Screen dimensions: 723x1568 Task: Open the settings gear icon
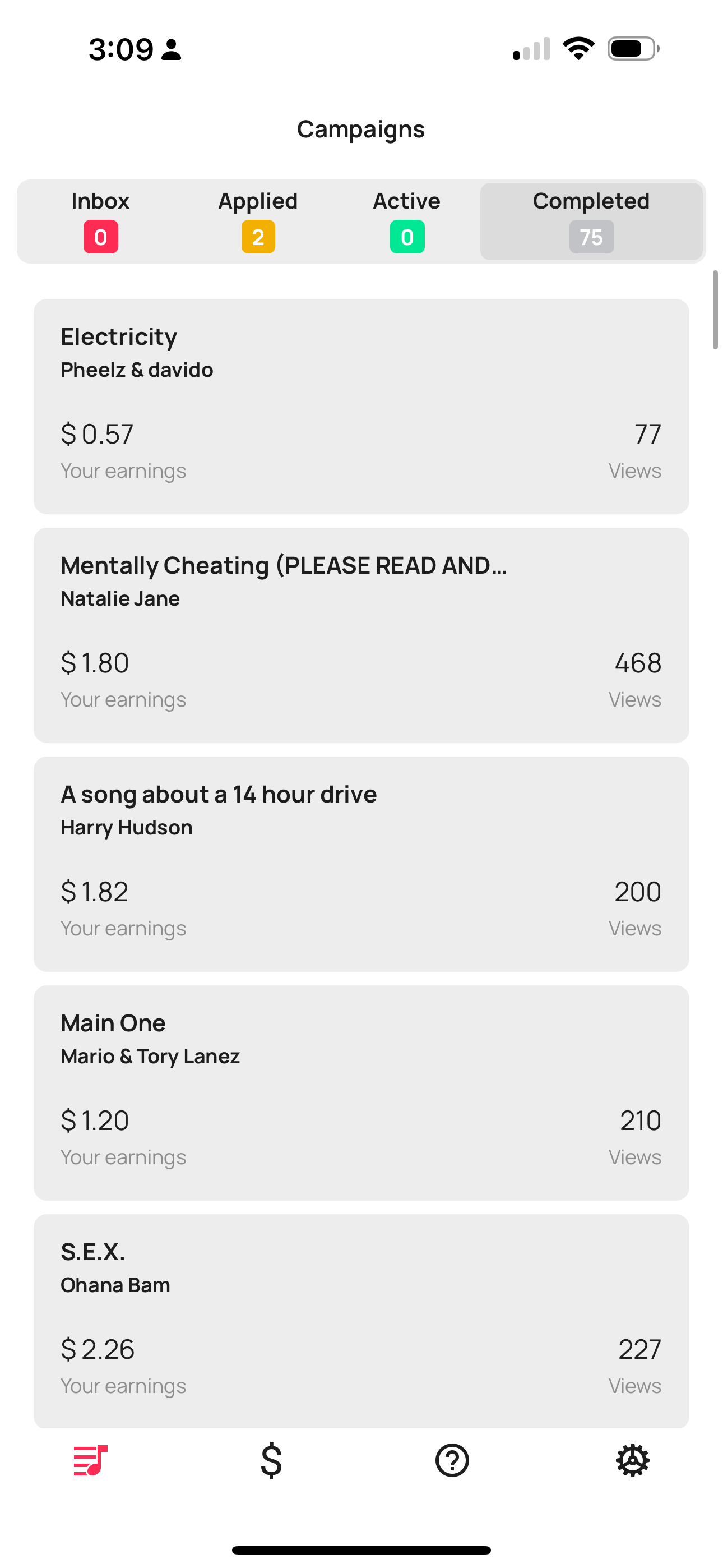pos(632,1460)
